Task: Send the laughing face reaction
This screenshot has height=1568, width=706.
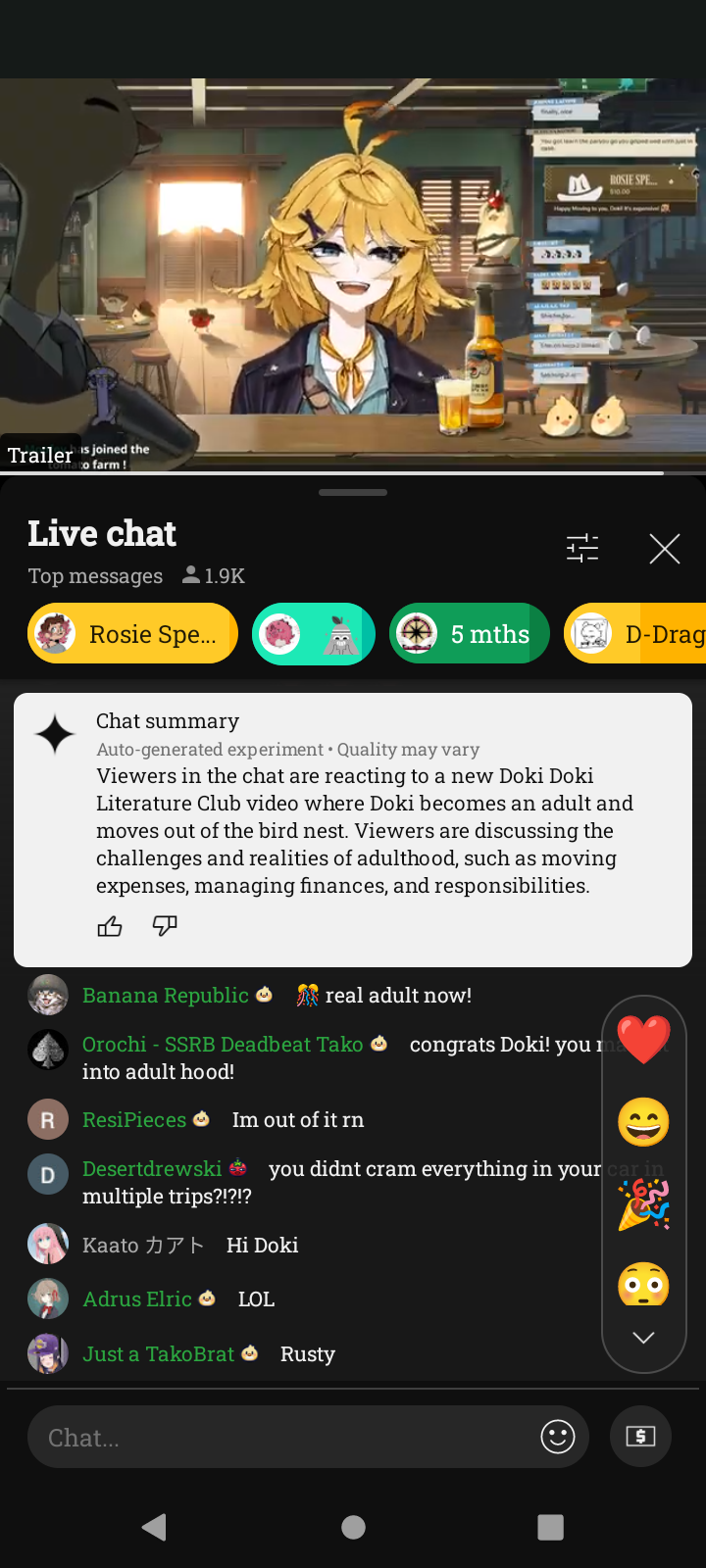Action: [643, 1122]
